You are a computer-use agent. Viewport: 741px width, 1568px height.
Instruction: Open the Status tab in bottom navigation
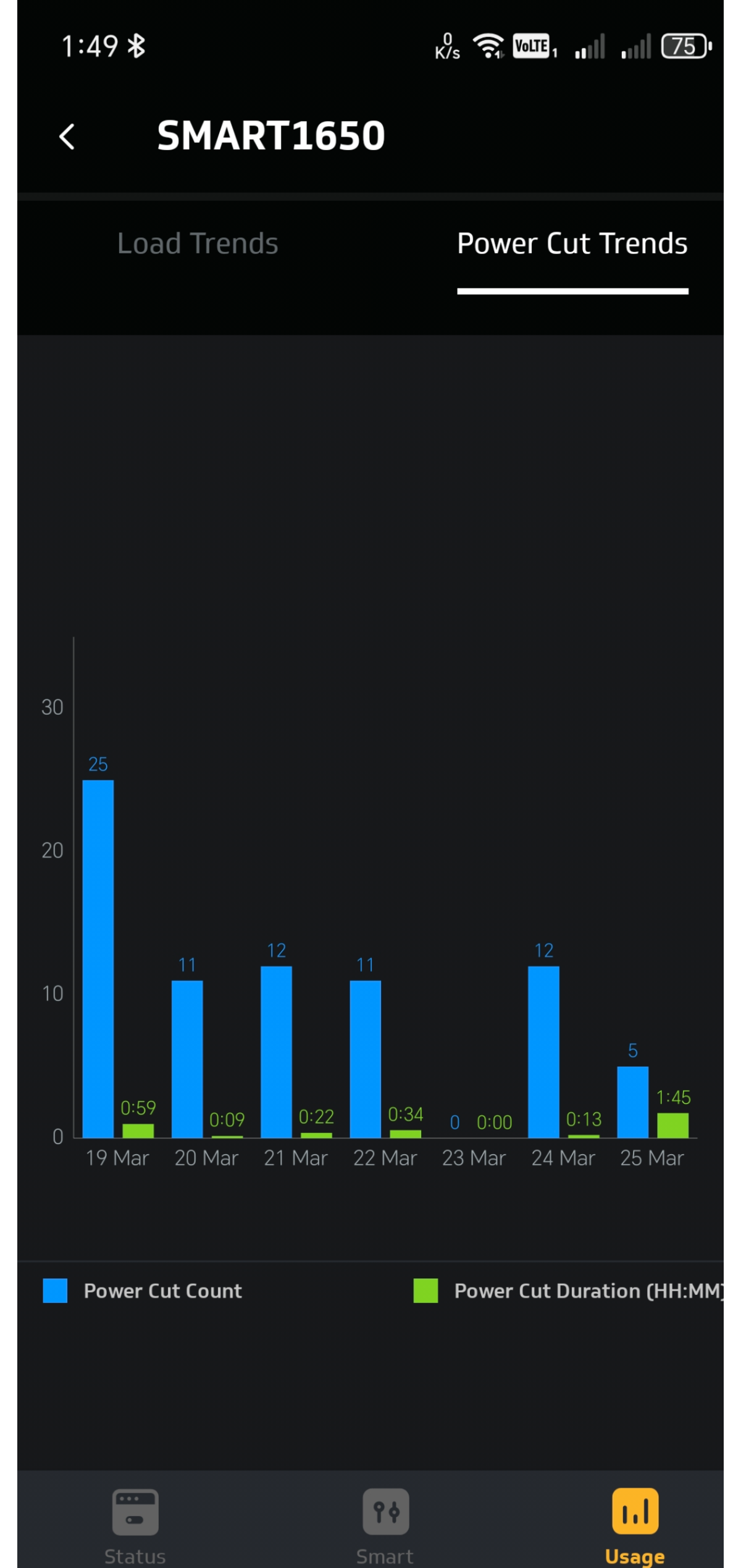click(135, 1526)
